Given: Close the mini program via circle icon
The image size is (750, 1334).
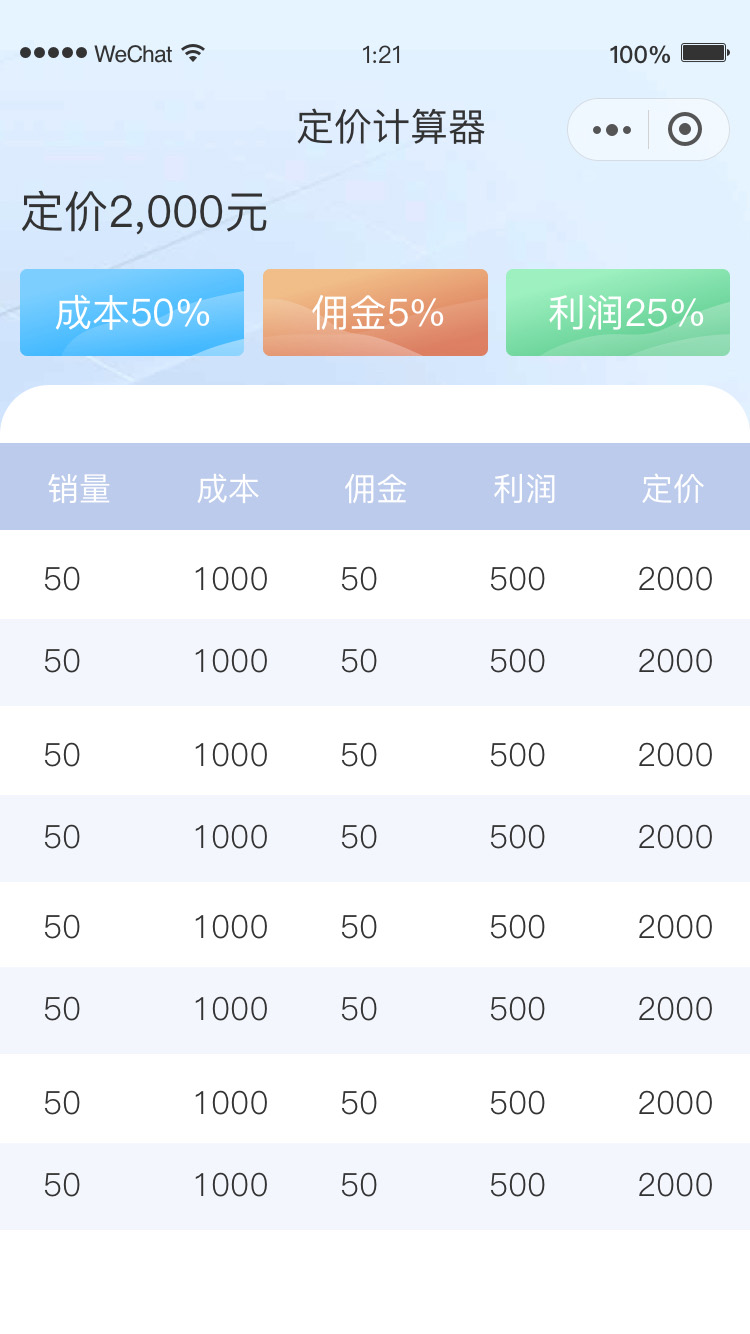Looking at the screenshot, I should [685, 129].
